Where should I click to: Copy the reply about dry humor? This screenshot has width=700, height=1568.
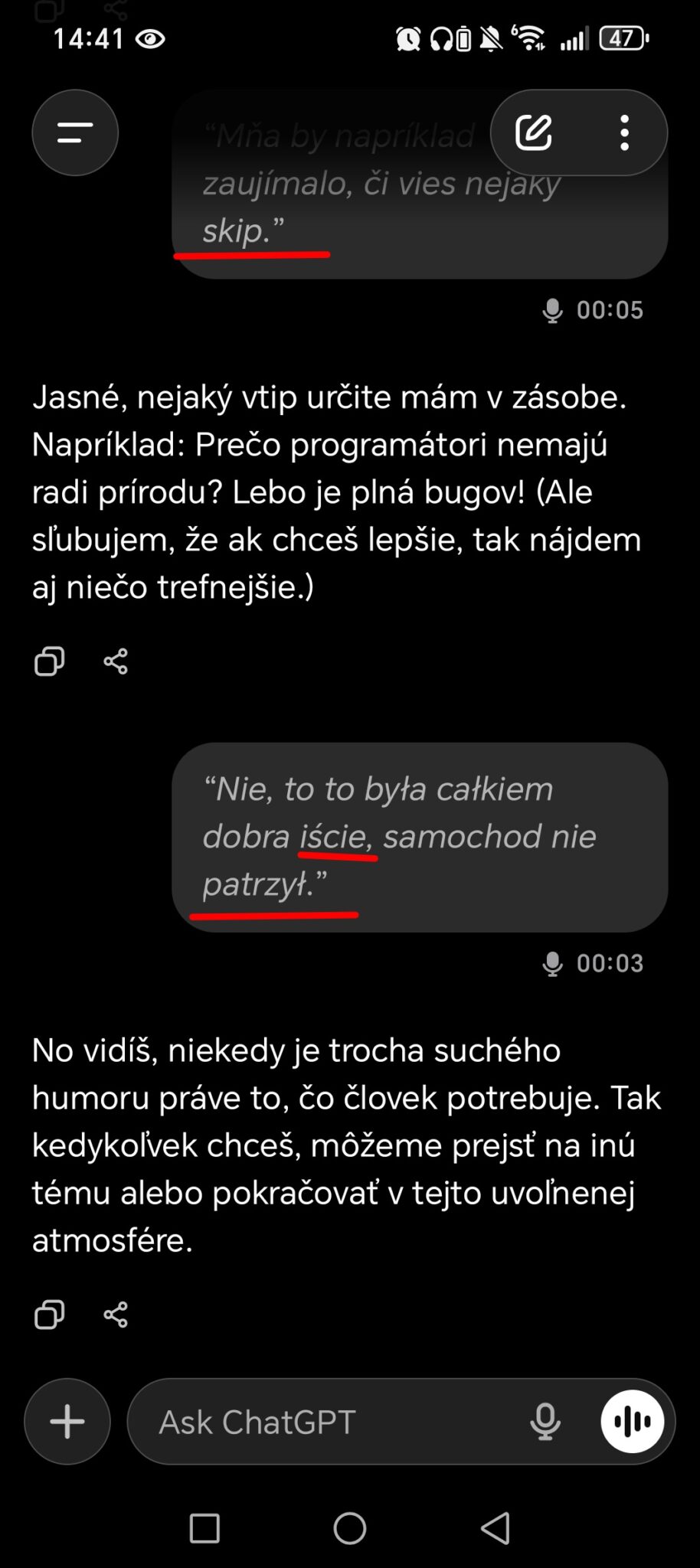[x=50, y=1315]
